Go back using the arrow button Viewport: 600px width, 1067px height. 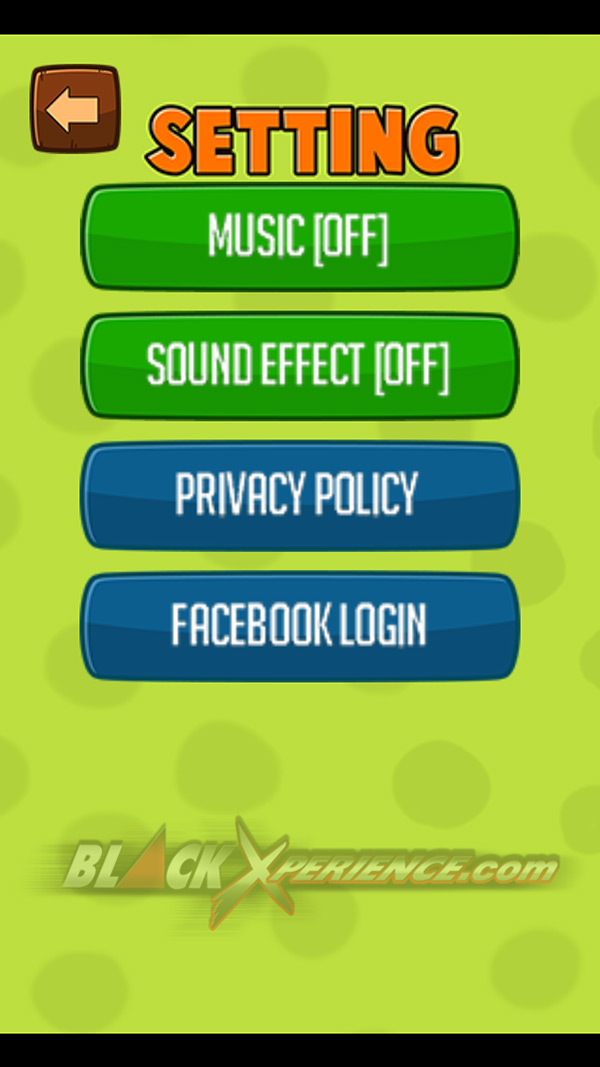pos(75,108)
